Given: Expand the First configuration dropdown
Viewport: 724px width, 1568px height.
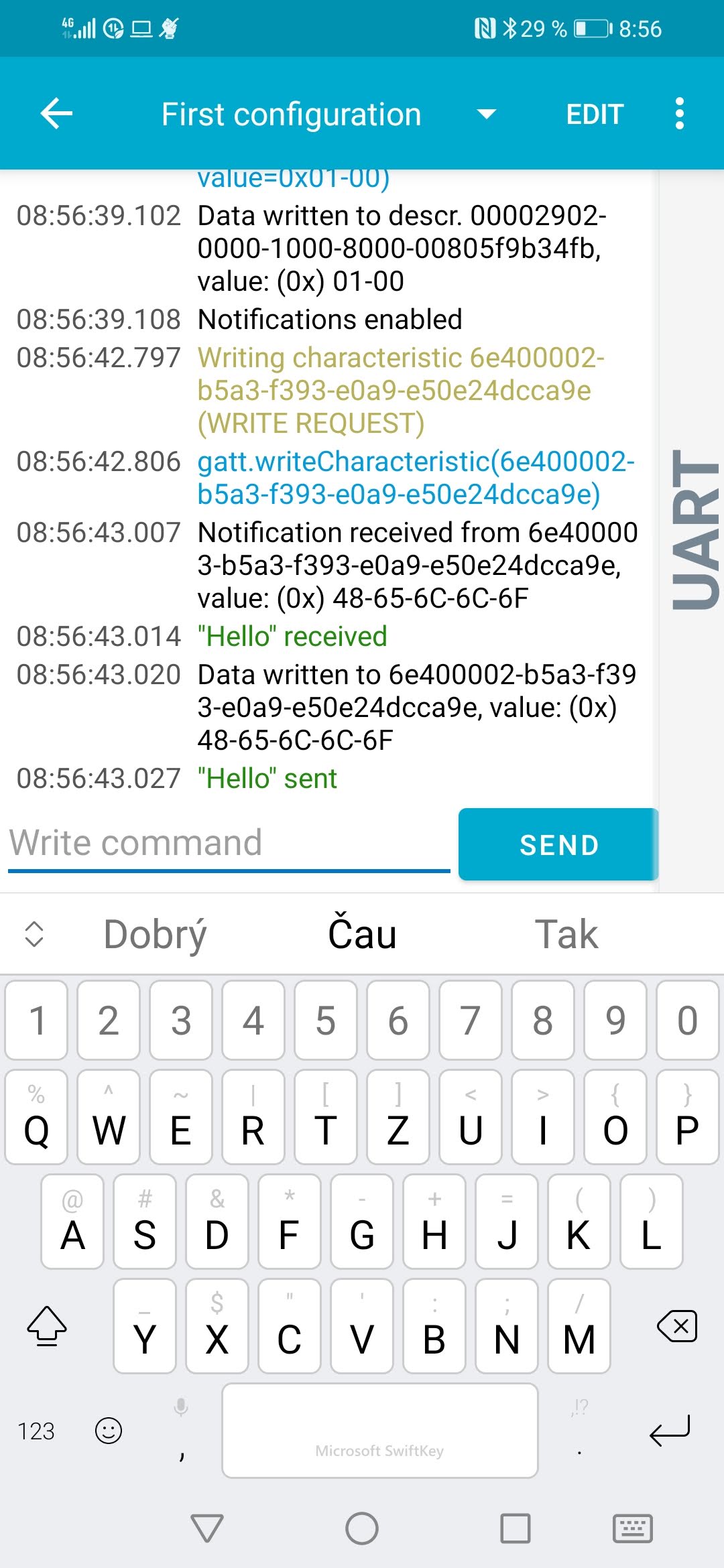Looking at the screenshot, I should coord(486,114).
